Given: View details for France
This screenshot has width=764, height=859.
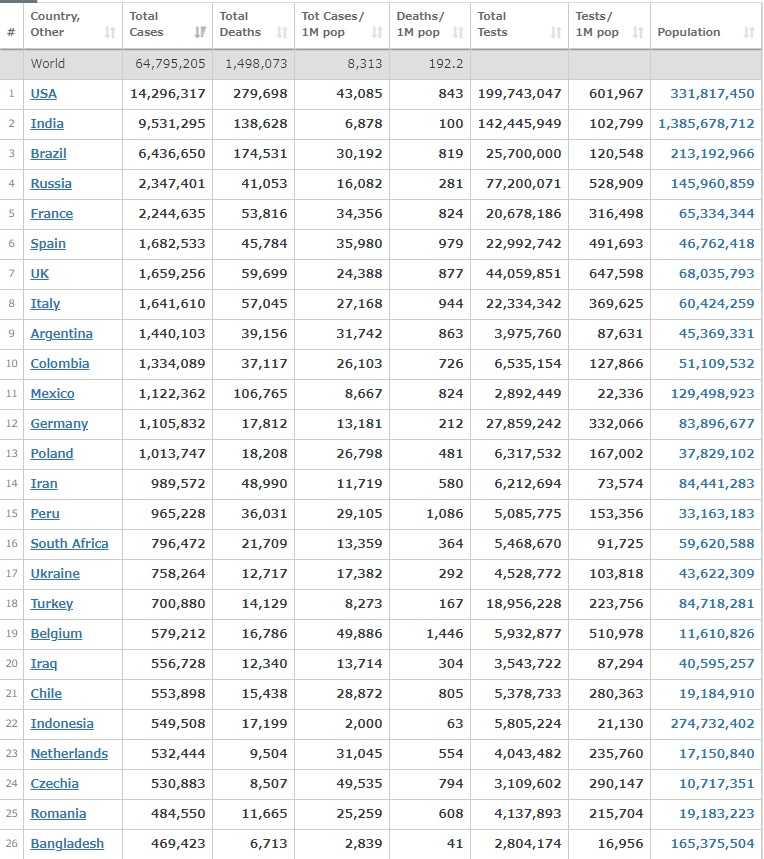Looking at the screenshot, I should (x=51, y=213).
